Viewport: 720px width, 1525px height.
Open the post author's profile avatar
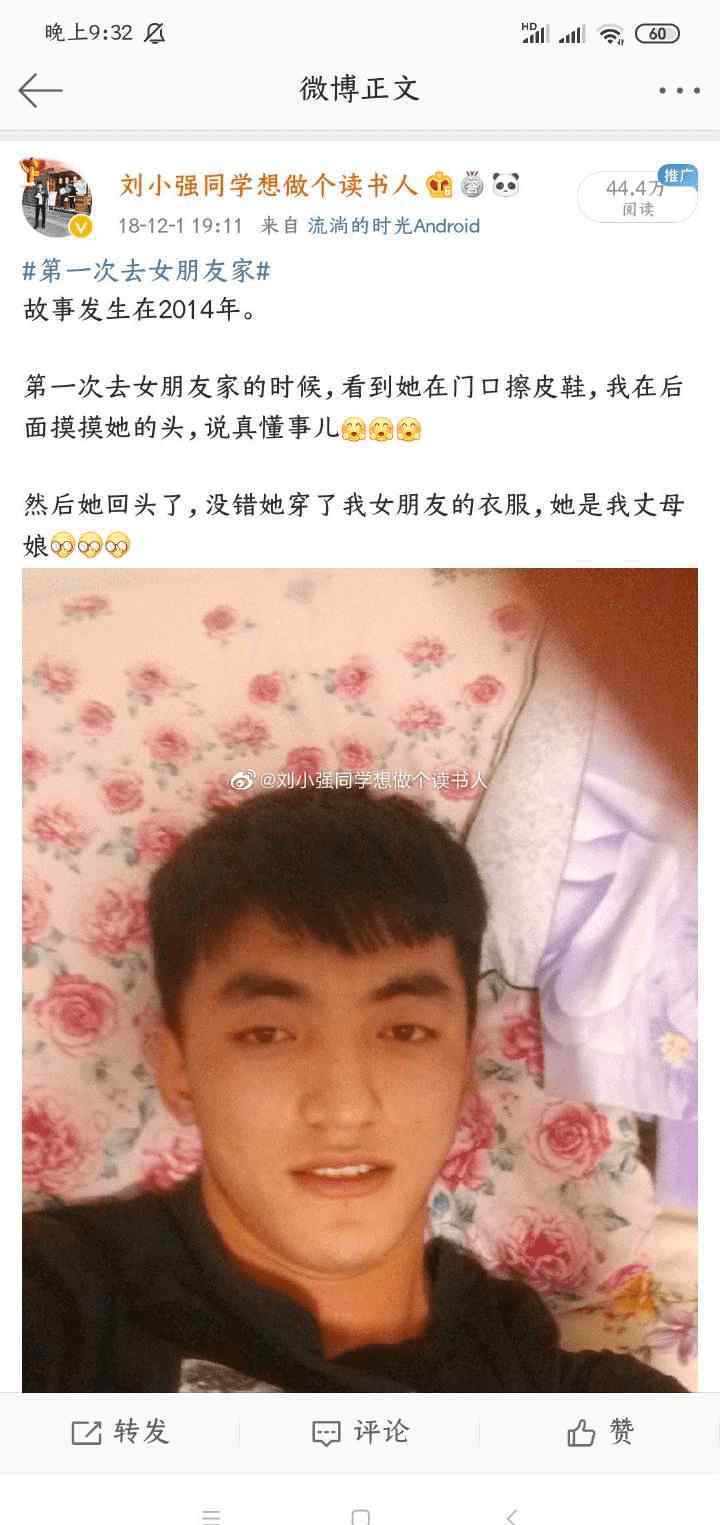pyautogui.click(x=57, y=198)
